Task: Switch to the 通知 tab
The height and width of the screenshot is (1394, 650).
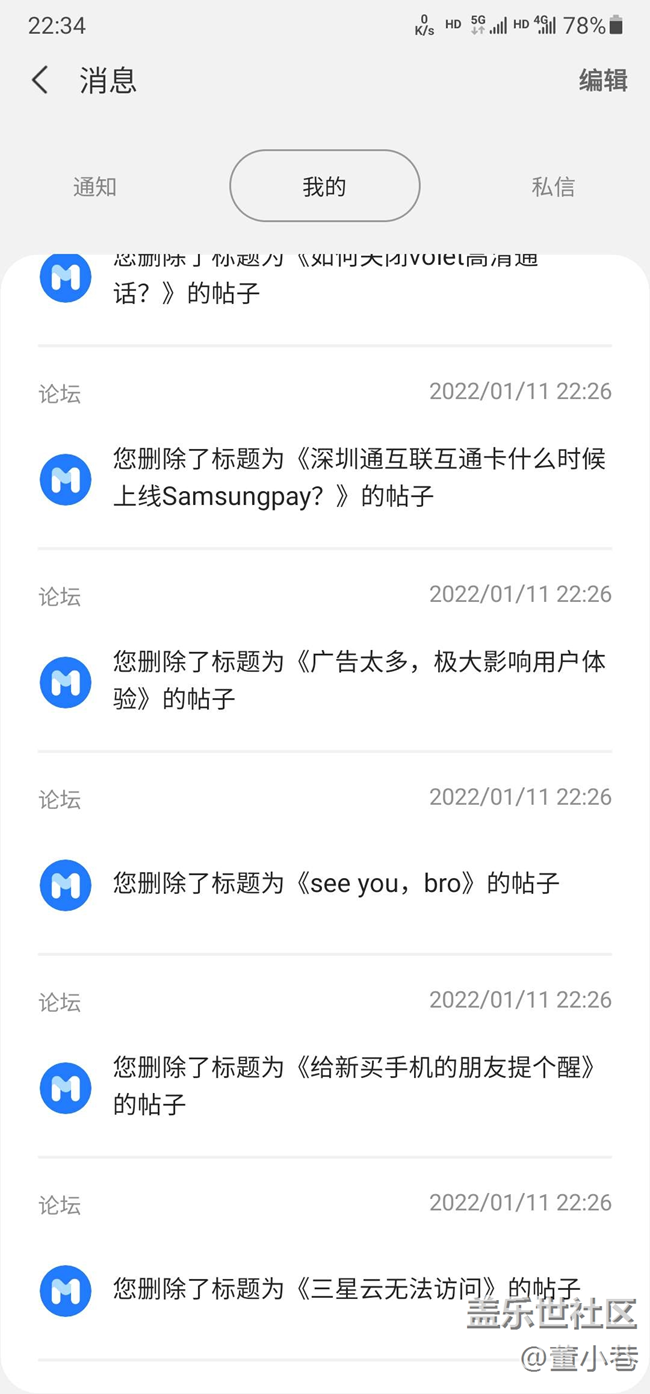Action: click(95, 186)
